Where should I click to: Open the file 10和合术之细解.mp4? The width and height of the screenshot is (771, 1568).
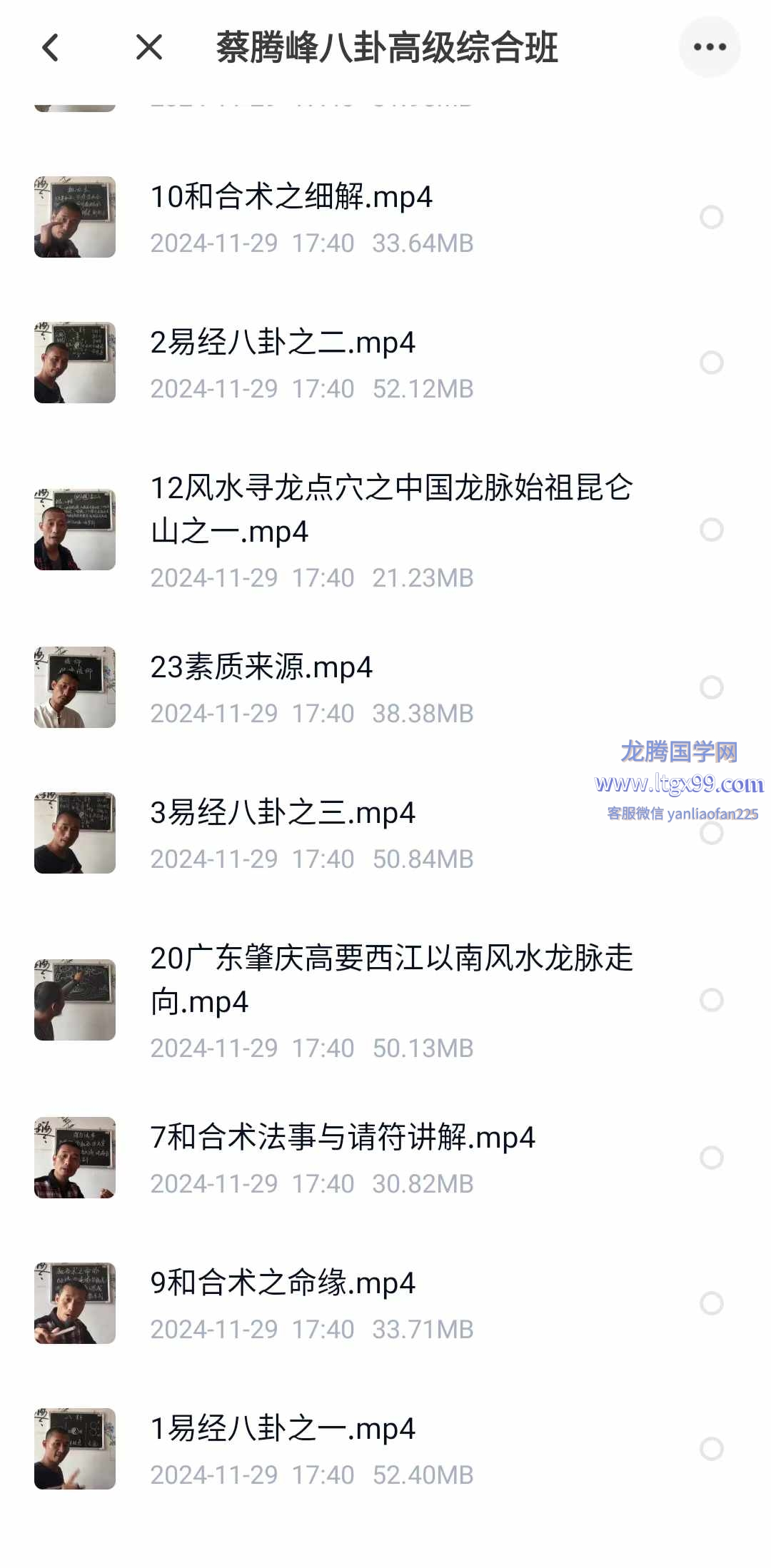[291, 197]
